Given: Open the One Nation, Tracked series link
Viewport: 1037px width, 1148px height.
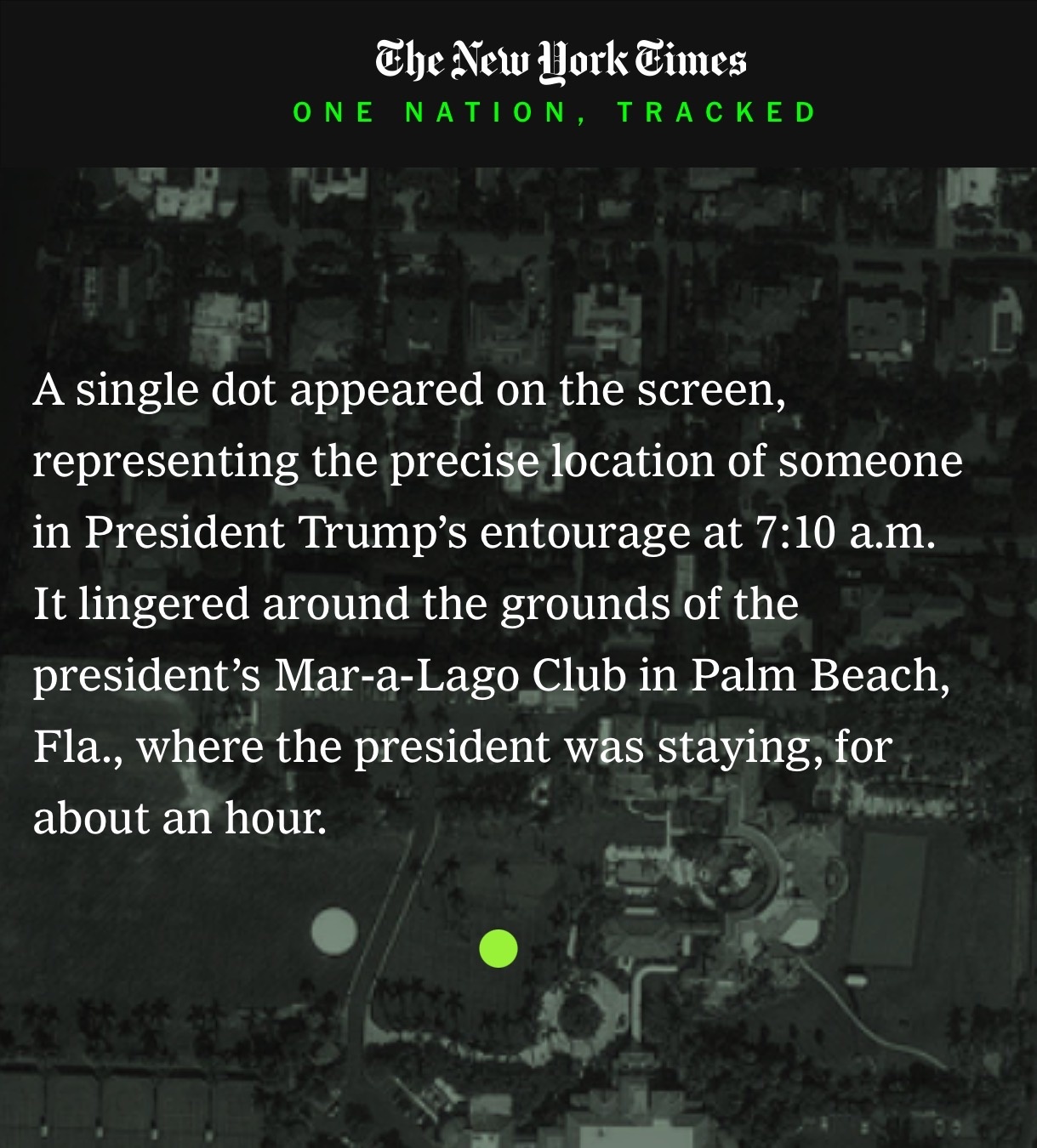Looking at the screenshot, I should click(555, 112).
